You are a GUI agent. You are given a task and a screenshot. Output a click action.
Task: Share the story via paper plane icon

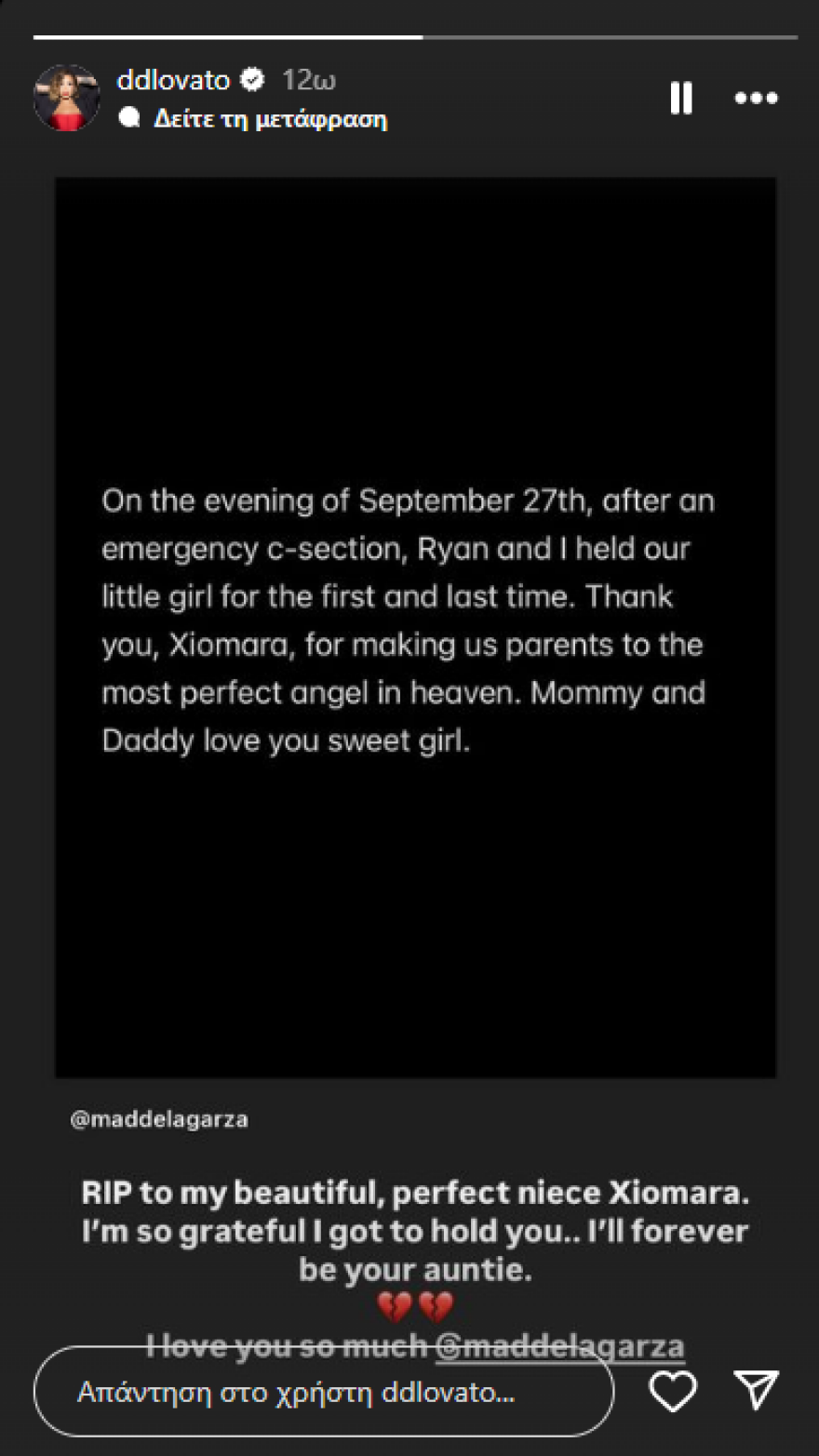[x=756, y=1390]
